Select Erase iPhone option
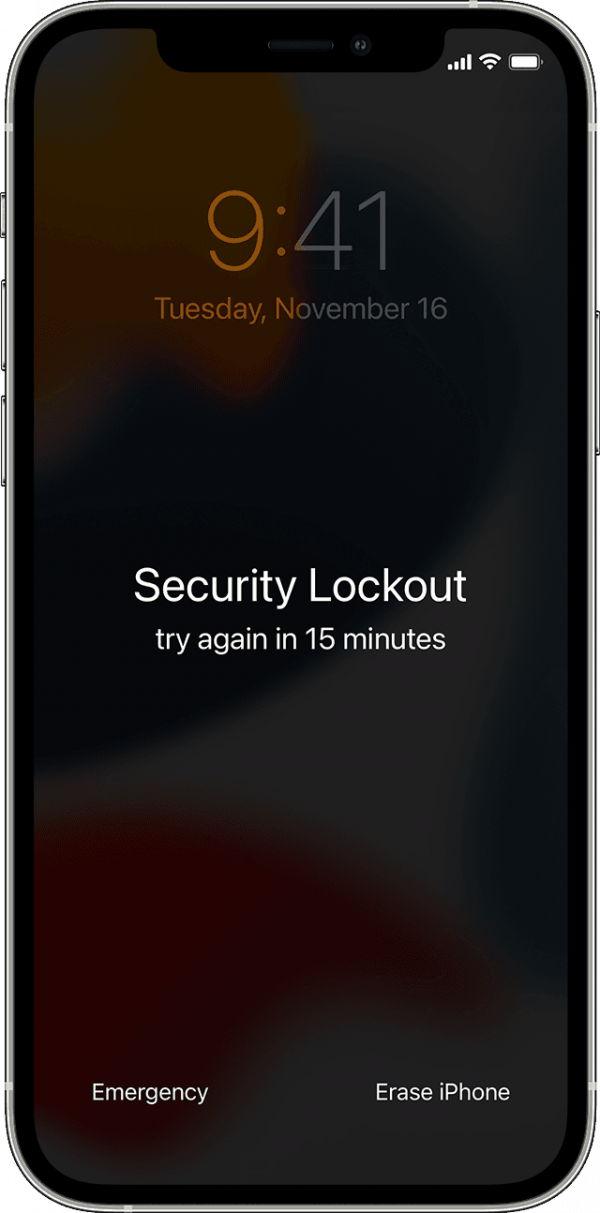This screenshot has width=600, height=1213. 442,1093
